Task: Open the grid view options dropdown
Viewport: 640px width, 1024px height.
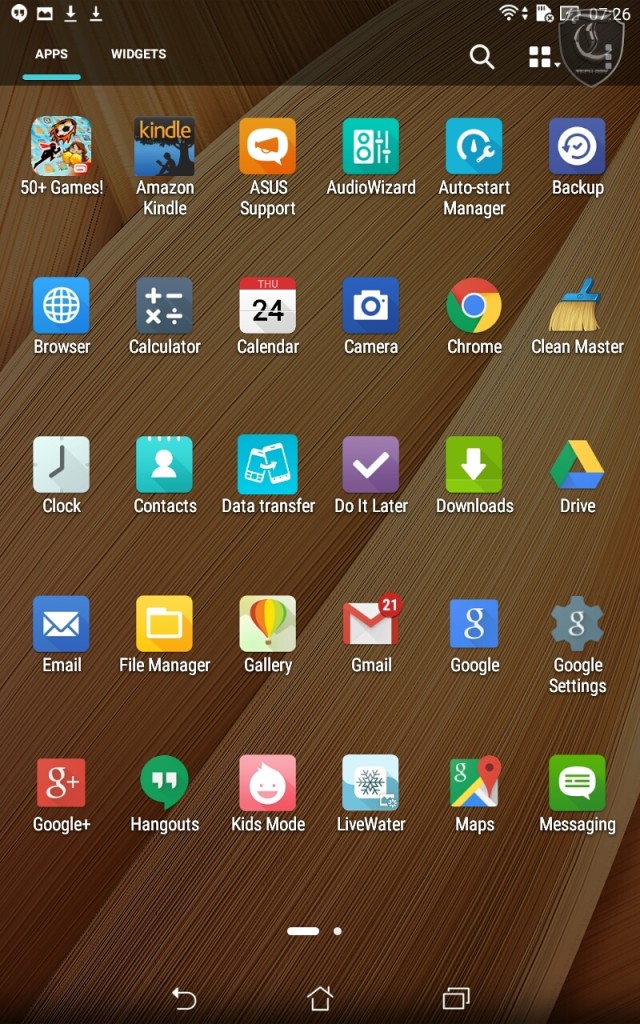Action: (543, 57)
